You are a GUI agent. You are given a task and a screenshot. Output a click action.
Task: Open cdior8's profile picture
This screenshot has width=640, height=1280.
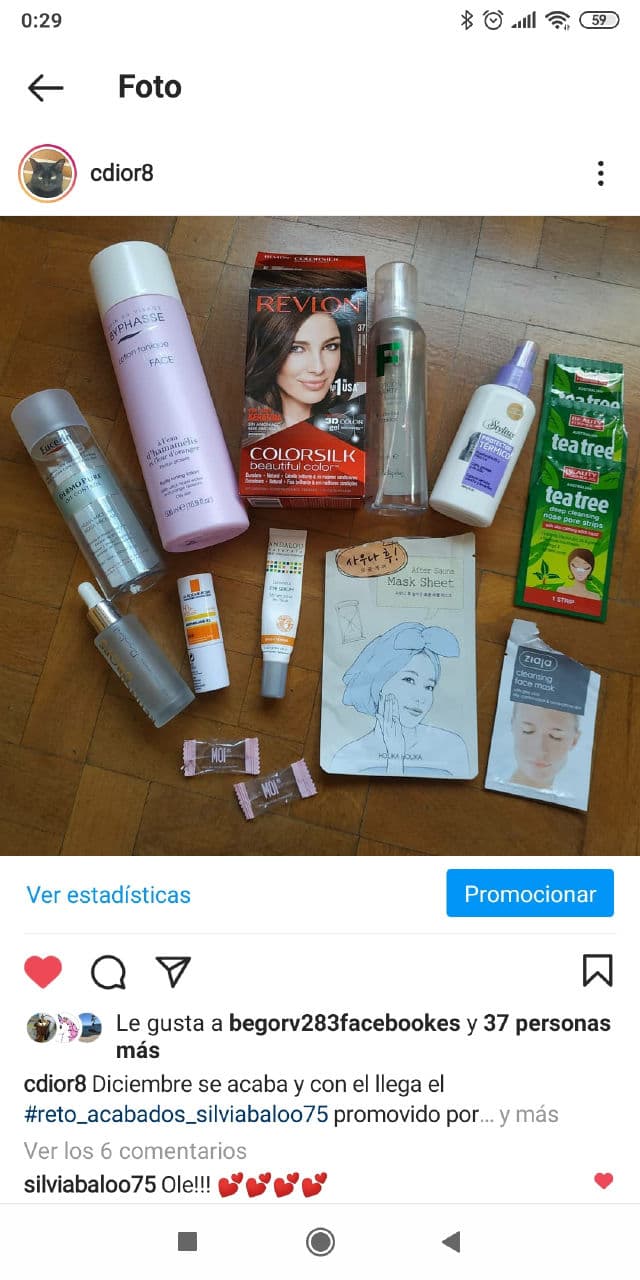tap(47, 173)
